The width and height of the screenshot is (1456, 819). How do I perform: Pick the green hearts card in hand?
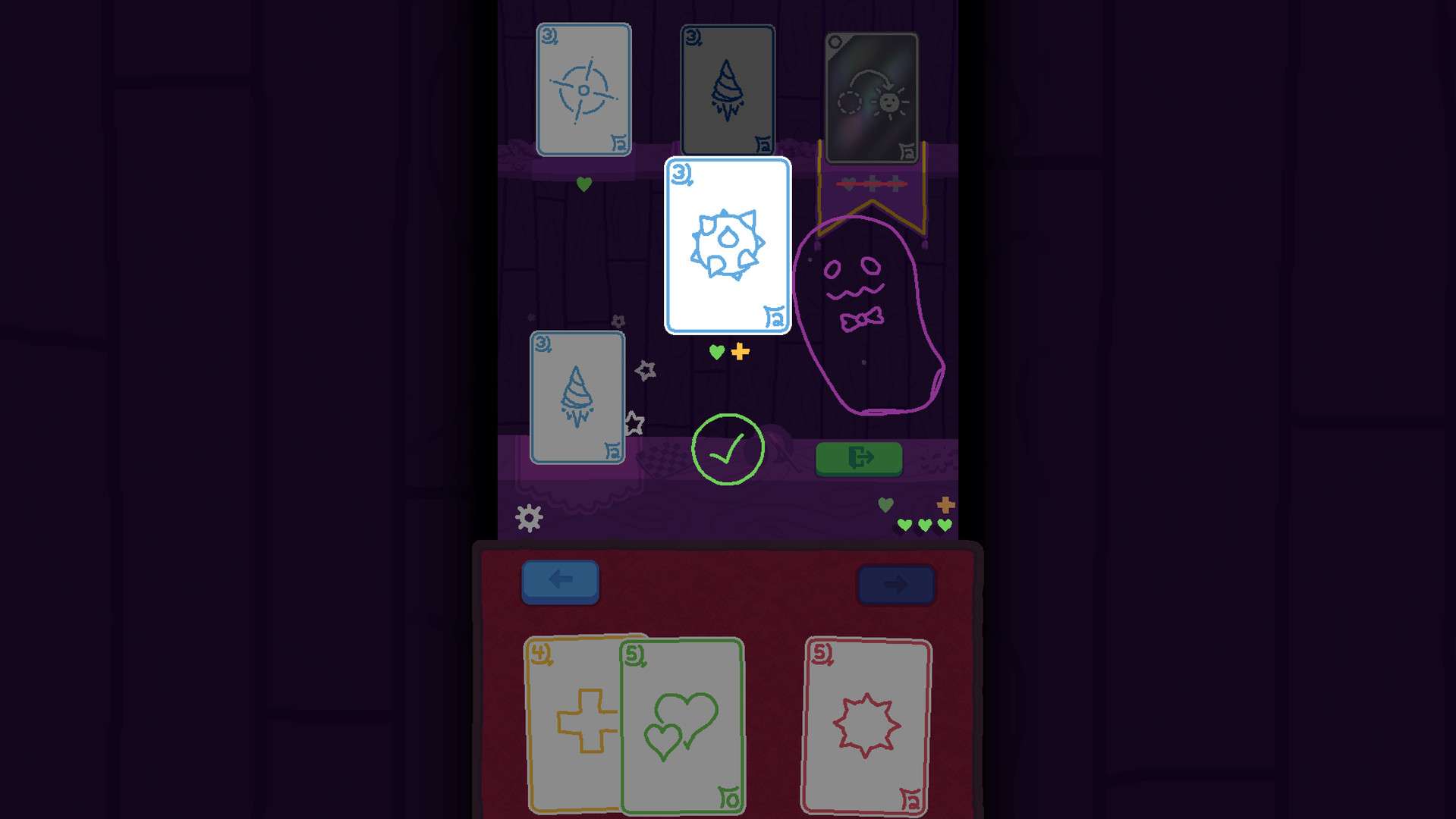tap(681, 726)
